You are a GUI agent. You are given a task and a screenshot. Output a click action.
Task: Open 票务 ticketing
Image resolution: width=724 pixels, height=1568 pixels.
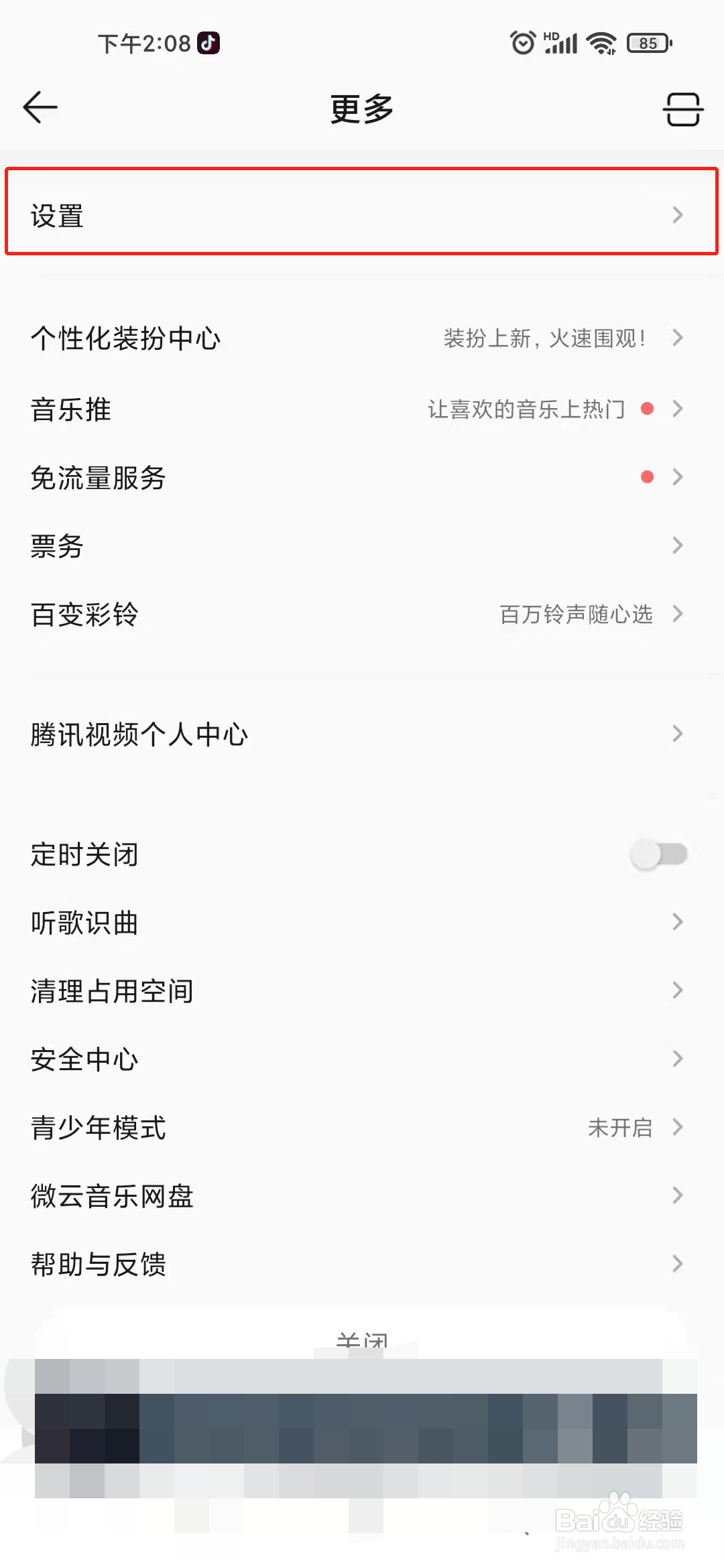coord(362,545)
